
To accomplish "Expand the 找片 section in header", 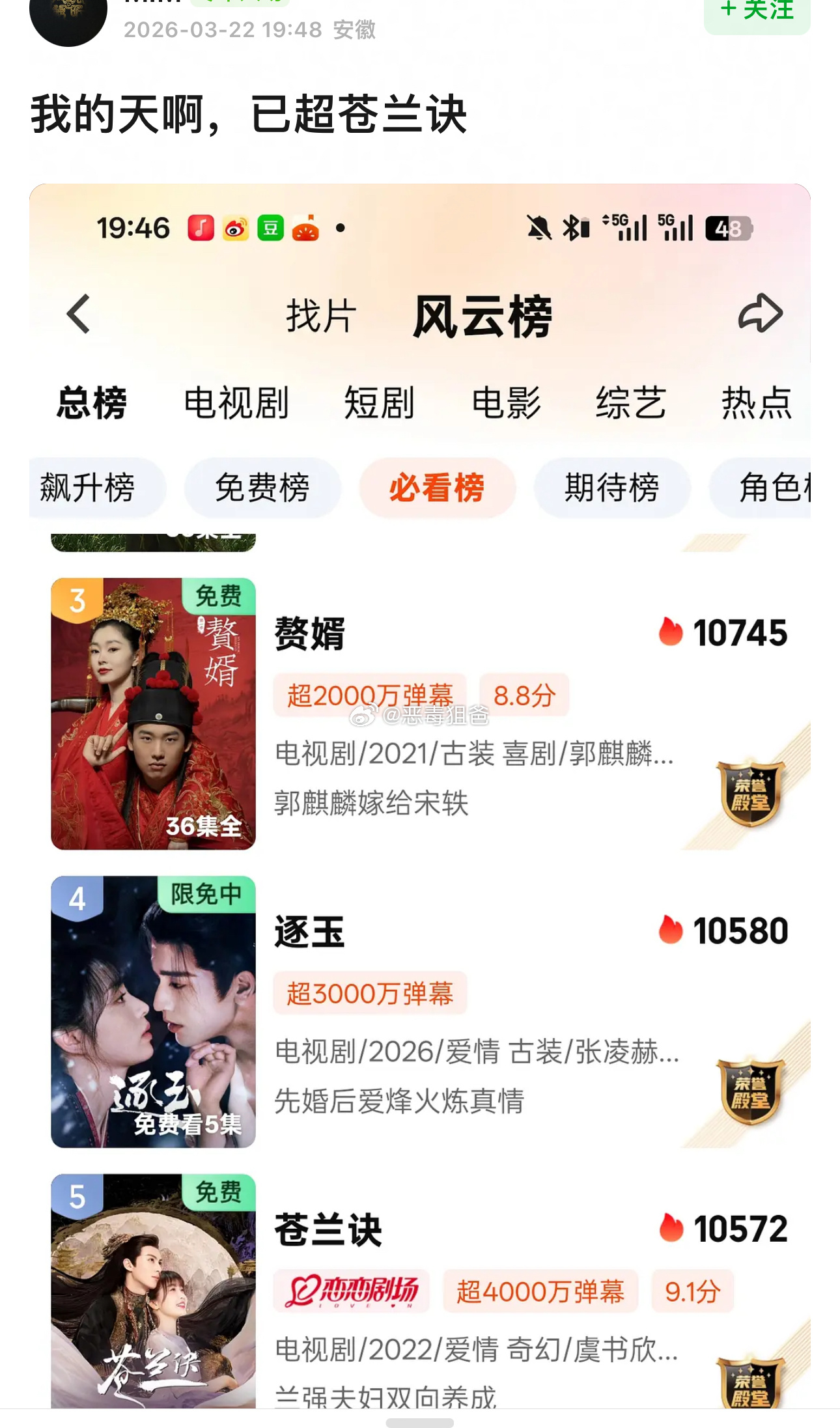I will click(x=320, y=315).
